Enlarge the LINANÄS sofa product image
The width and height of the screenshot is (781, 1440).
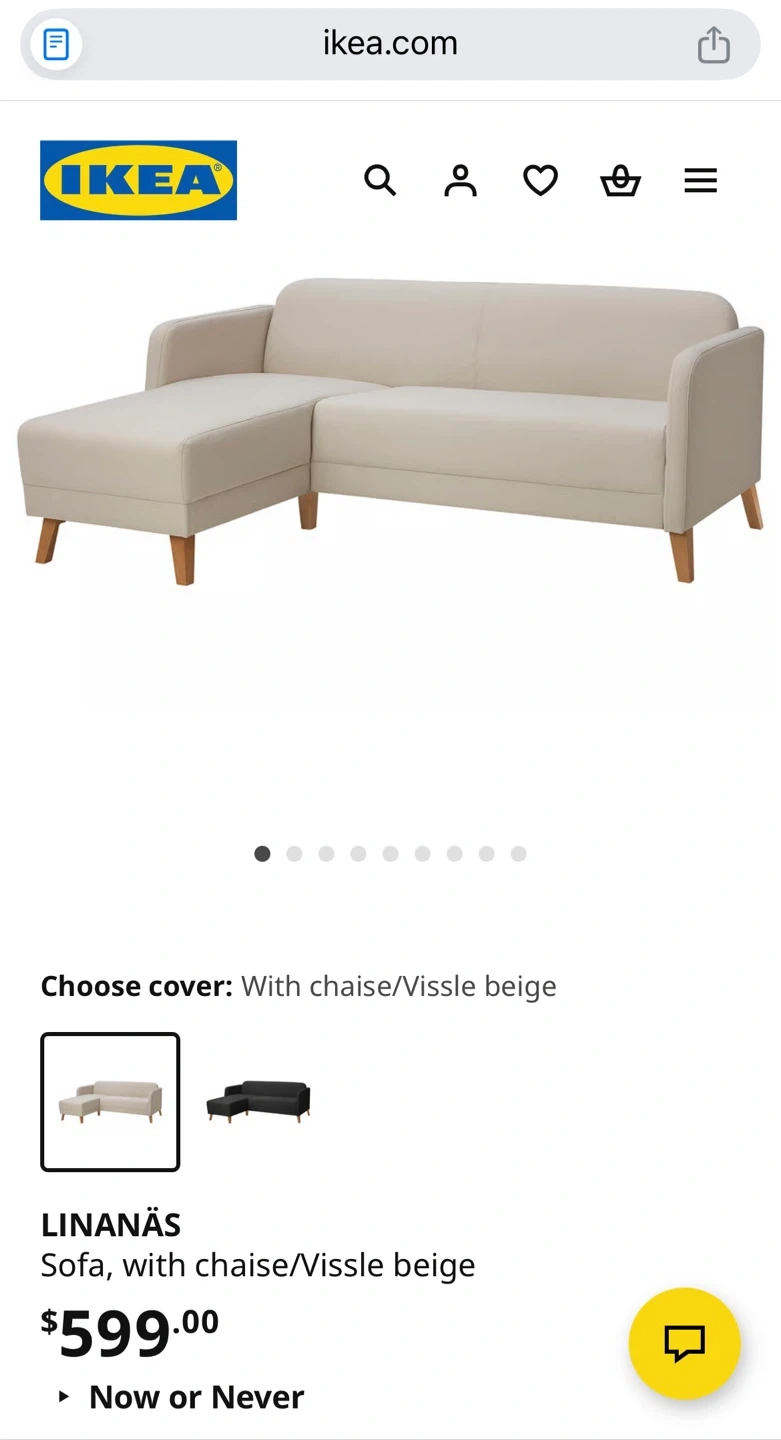click(390, 430)
